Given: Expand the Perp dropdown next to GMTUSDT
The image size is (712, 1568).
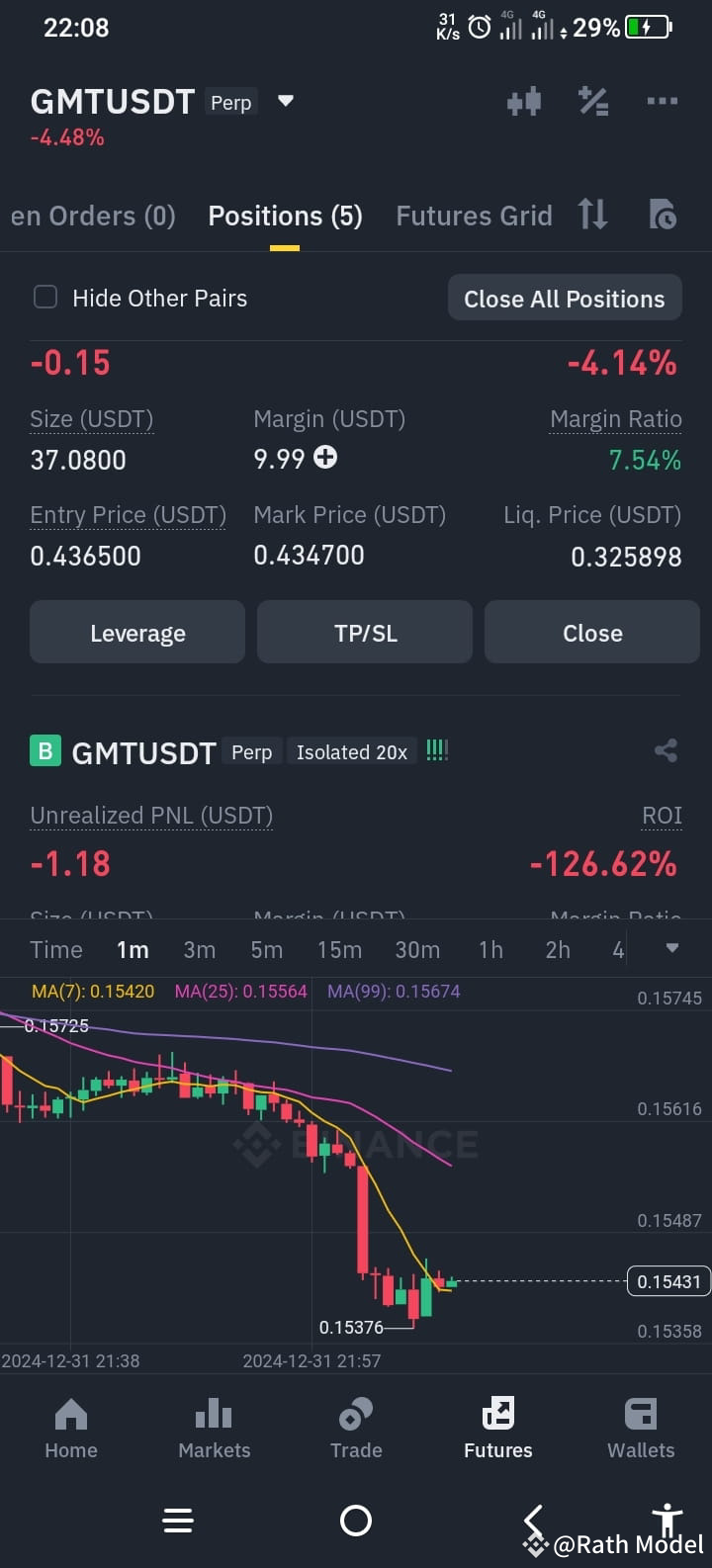Looking at the screenshot, I should (x=285, y=101).
